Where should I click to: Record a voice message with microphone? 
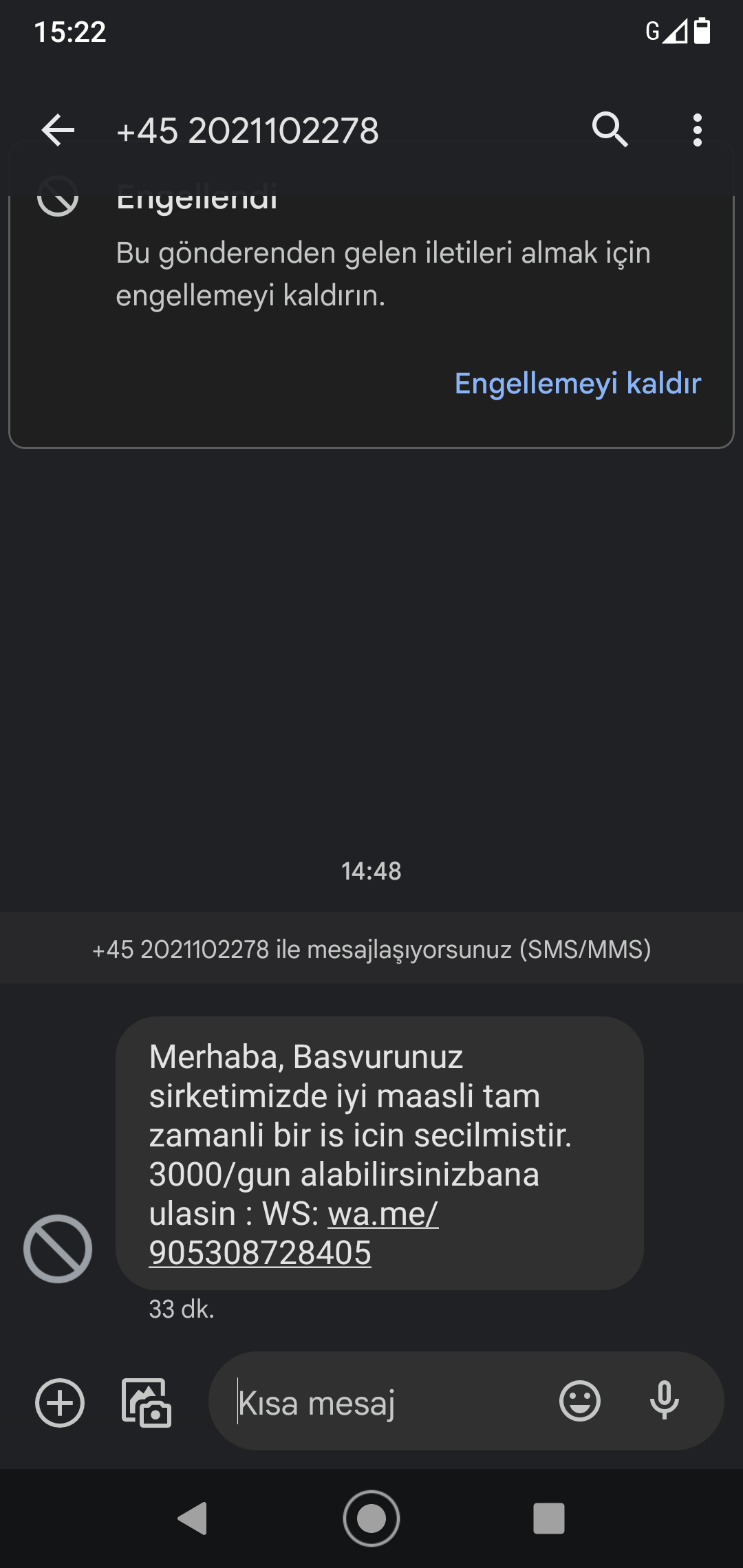click(665, 1402)
